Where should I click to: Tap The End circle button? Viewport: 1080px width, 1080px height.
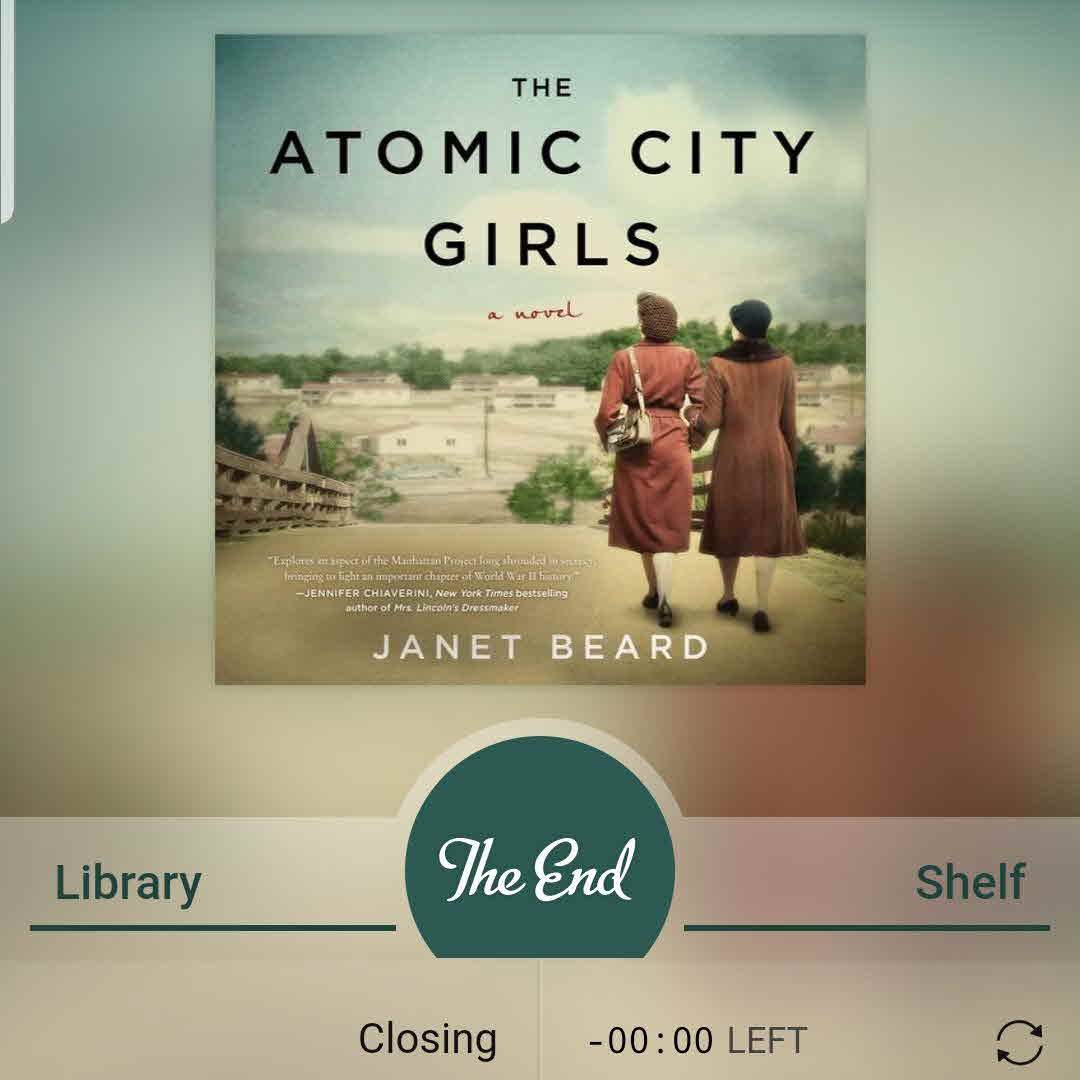[540, 868]
